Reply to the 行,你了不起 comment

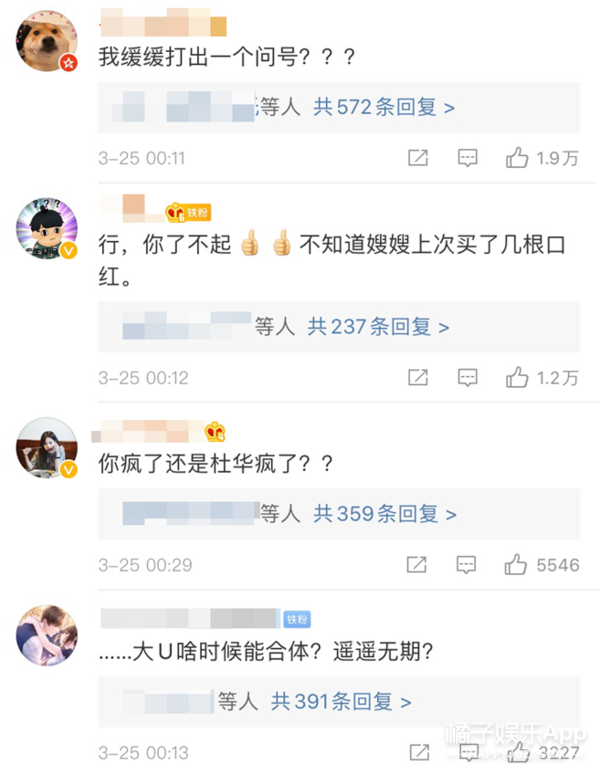click(x=467, y=377)
